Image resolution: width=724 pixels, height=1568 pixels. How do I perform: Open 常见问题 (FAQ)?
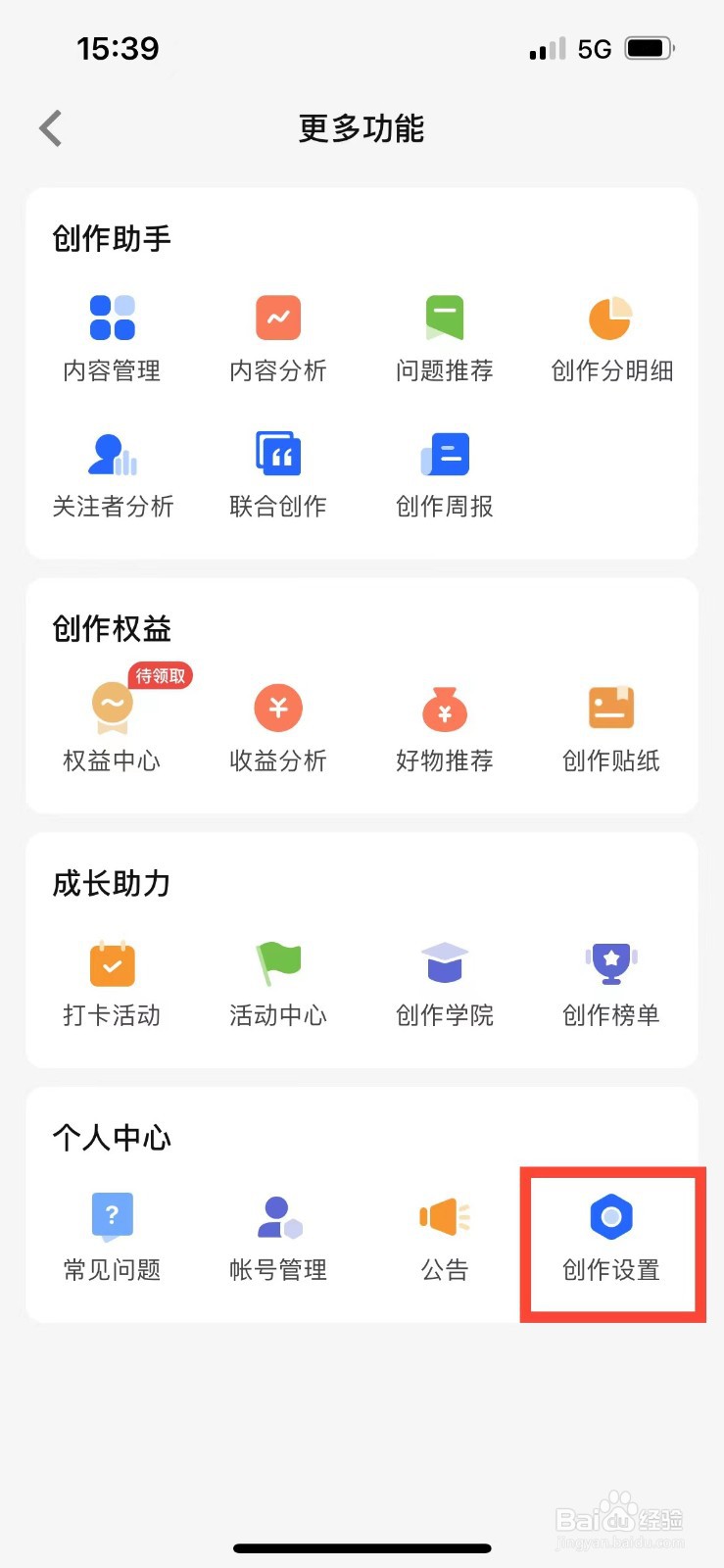[112, 1239]
